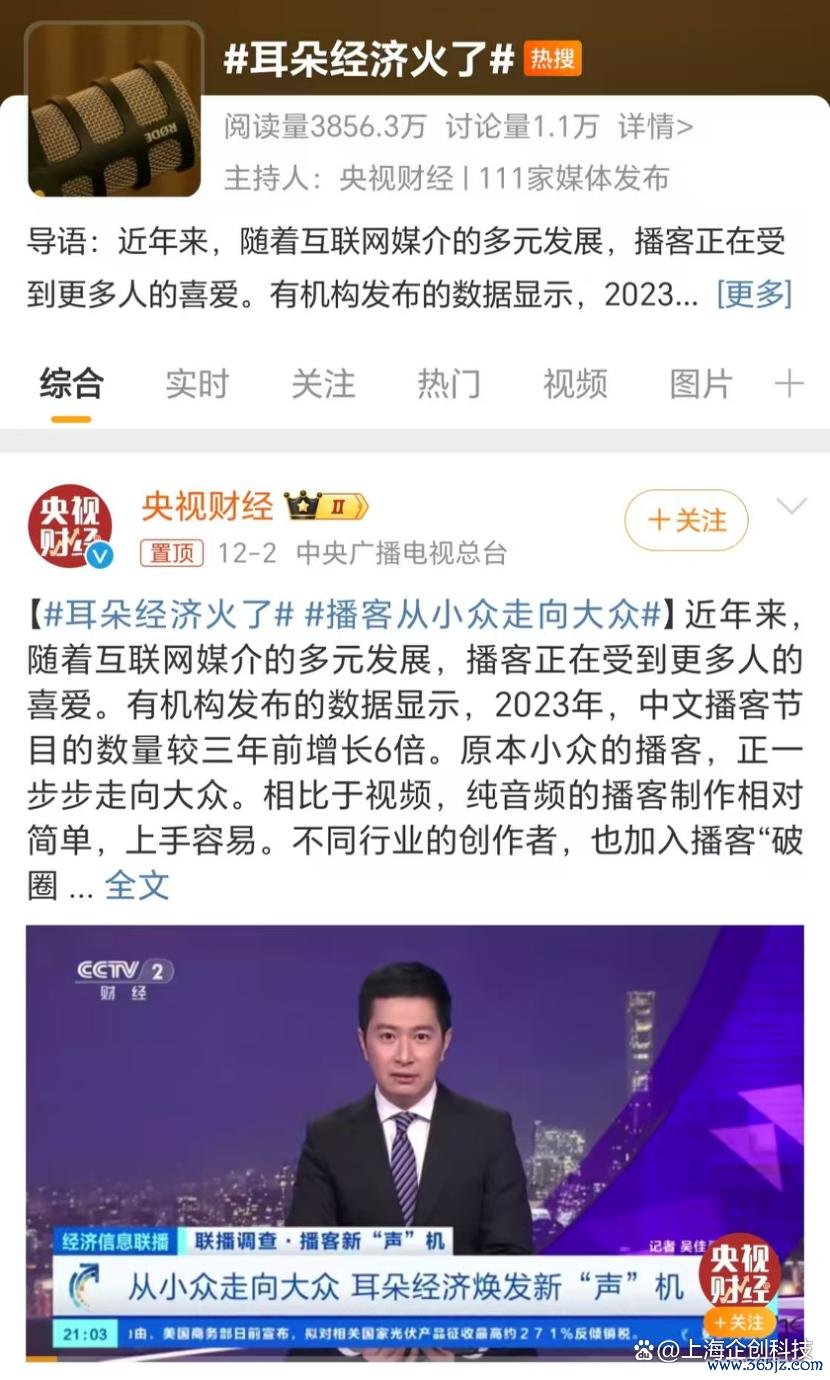
Task: Tap the plus icon beside tabs
Action: click(789, 384)
